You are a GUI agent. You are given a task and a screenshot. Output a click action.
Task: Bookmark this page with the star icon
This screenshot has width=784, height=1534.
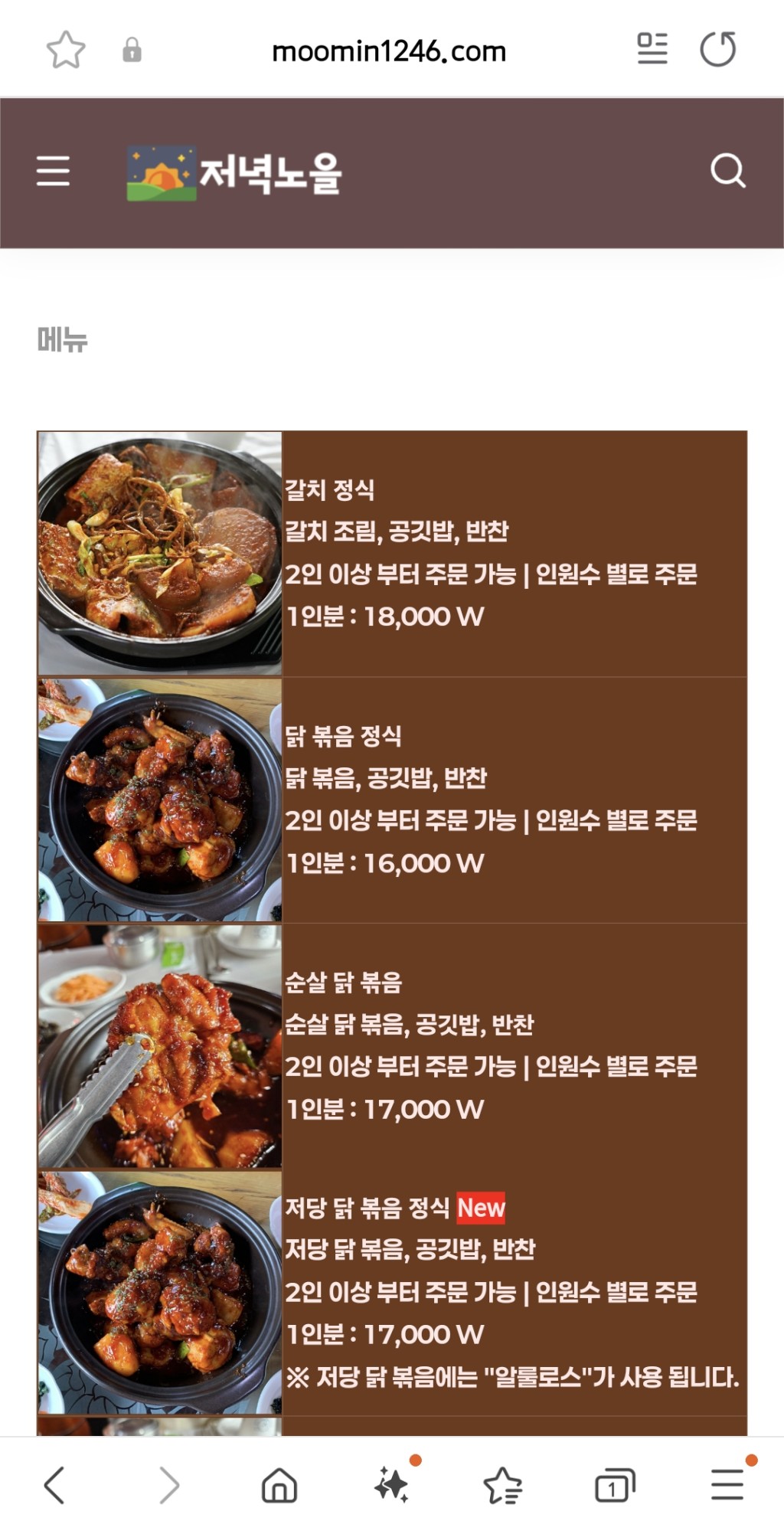[x=66, y=51]
